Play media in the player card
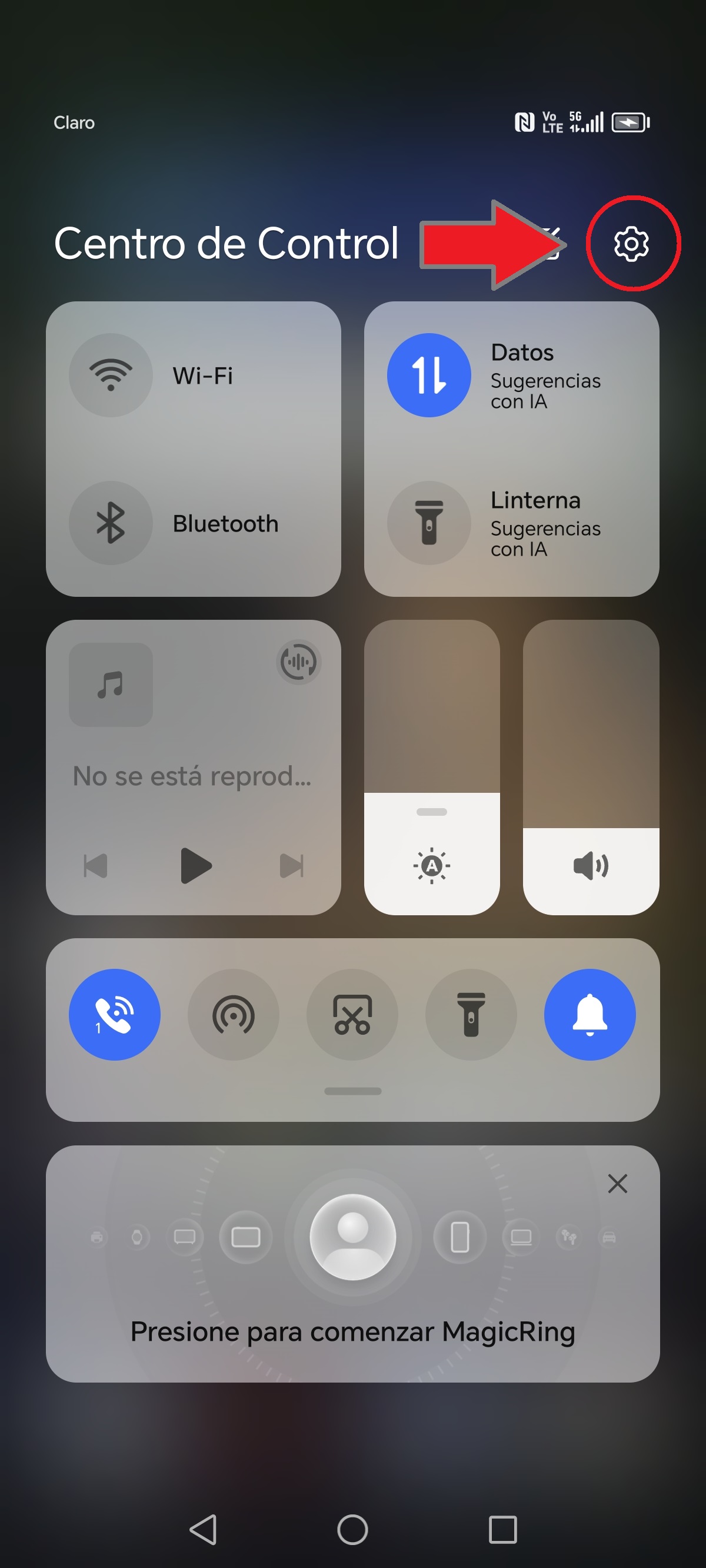The image size is (706, 1568). point(195,865)
